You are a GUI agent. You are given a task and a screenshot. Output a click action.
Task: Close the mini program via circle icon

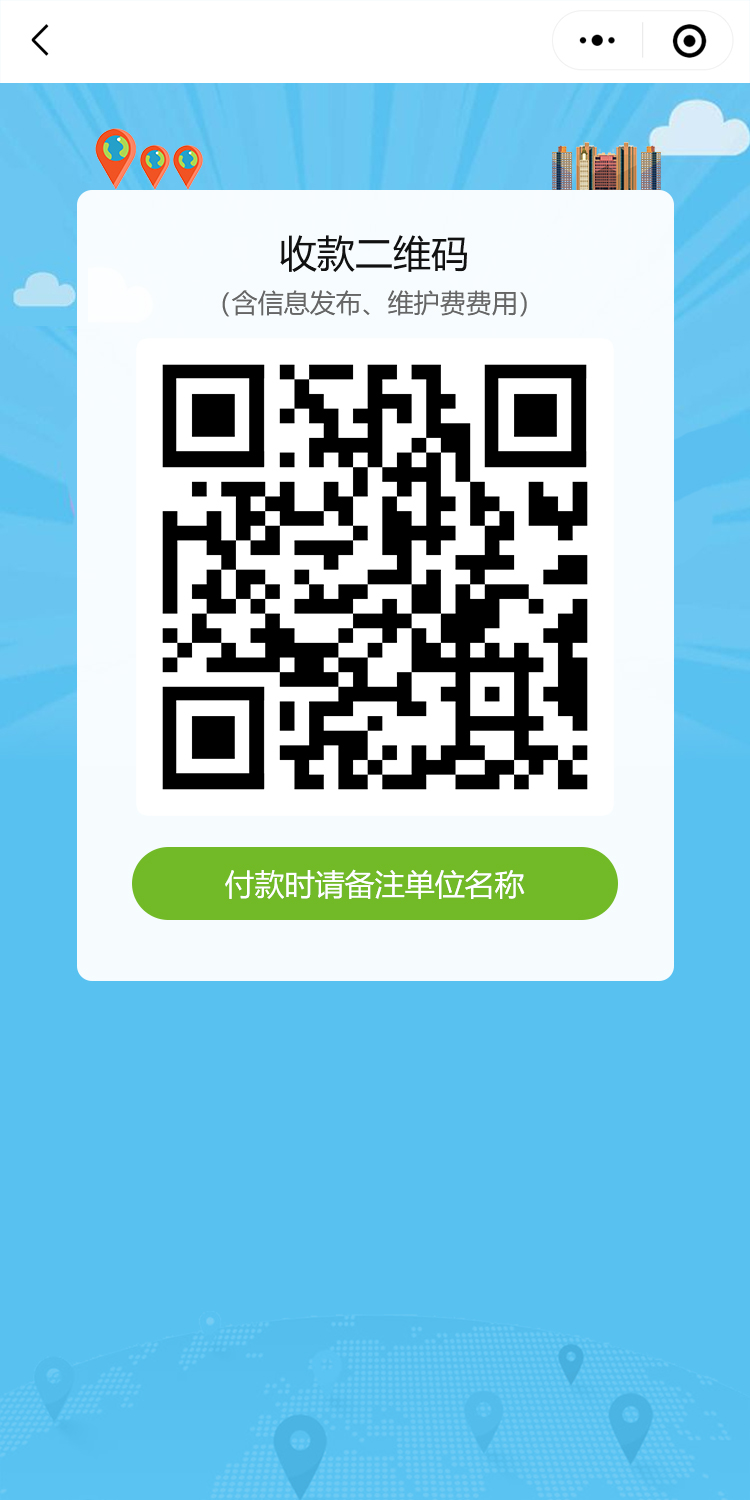tap(689, 41)
